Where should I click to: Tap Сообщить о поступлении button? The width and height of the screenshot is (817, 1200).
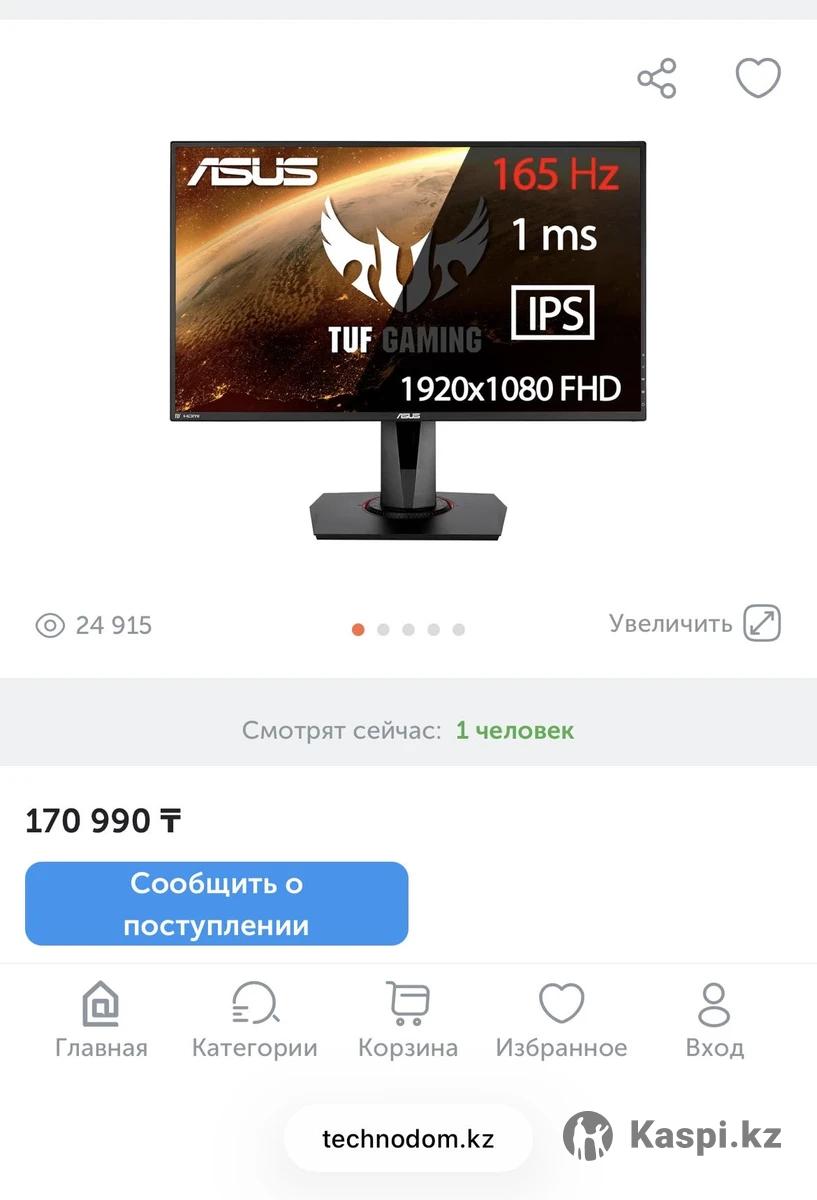pyautogui.click(x=216, y=904)
